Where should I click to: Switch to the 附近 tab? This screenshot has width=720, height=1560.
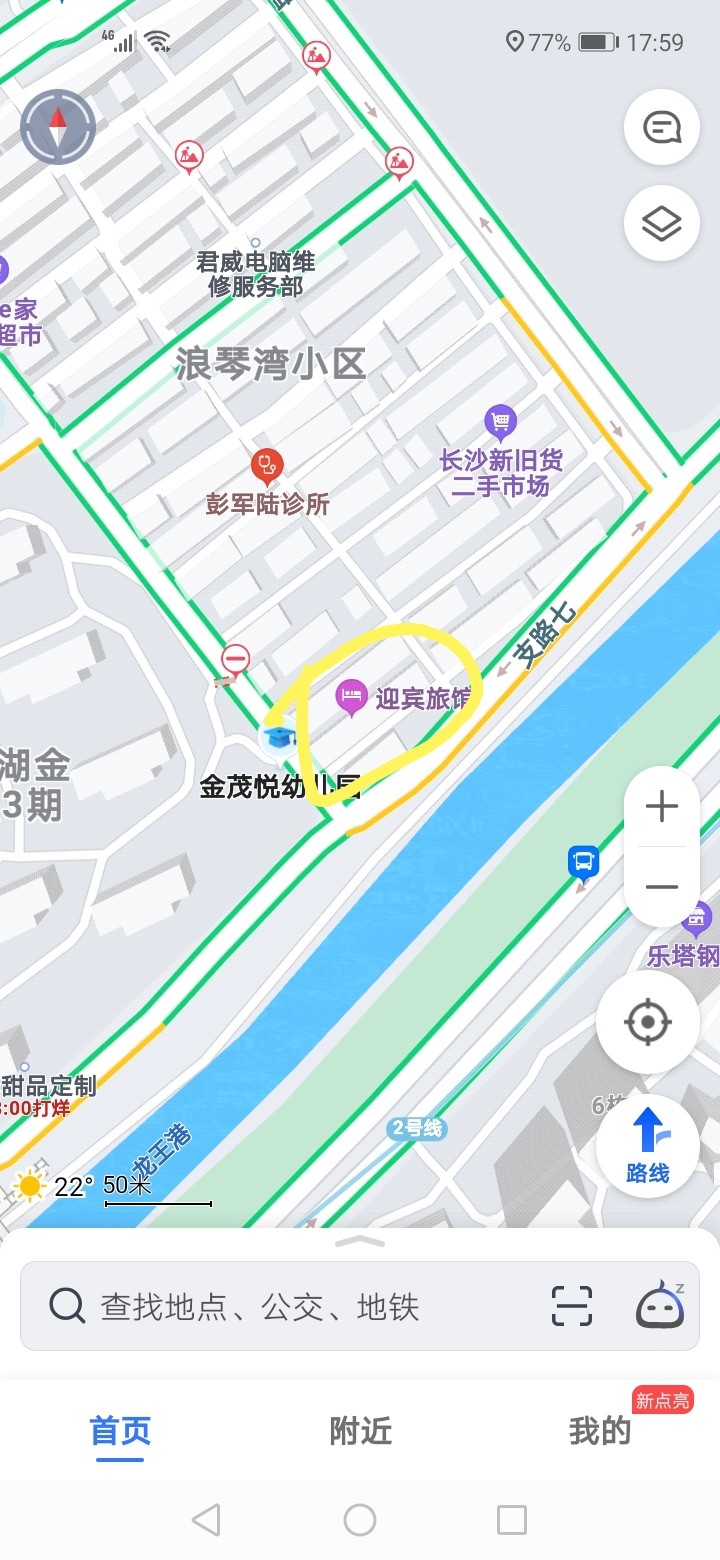coord(360,1431)
